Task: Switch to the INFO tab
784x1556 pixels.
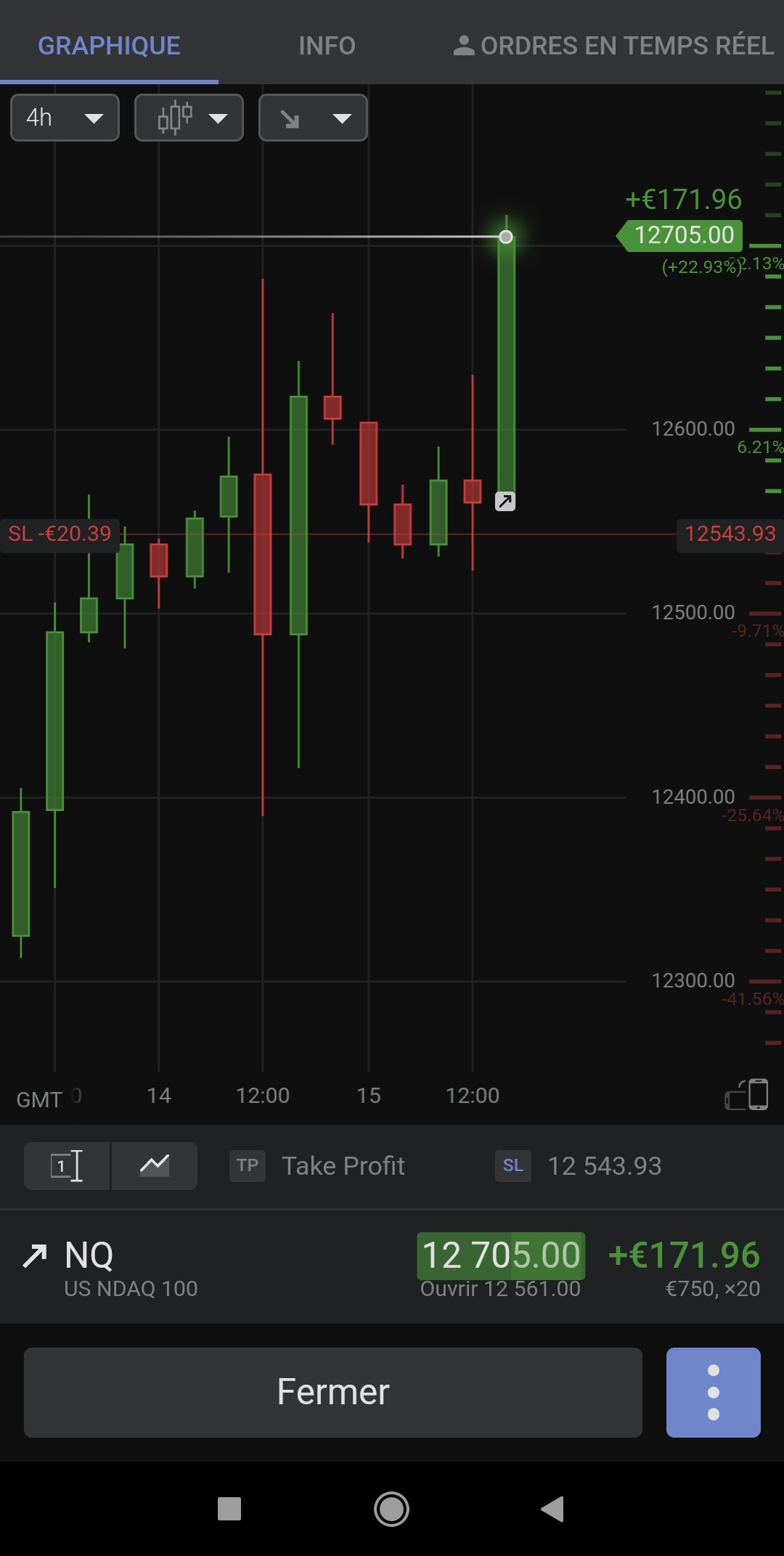Action: point(327,46)
